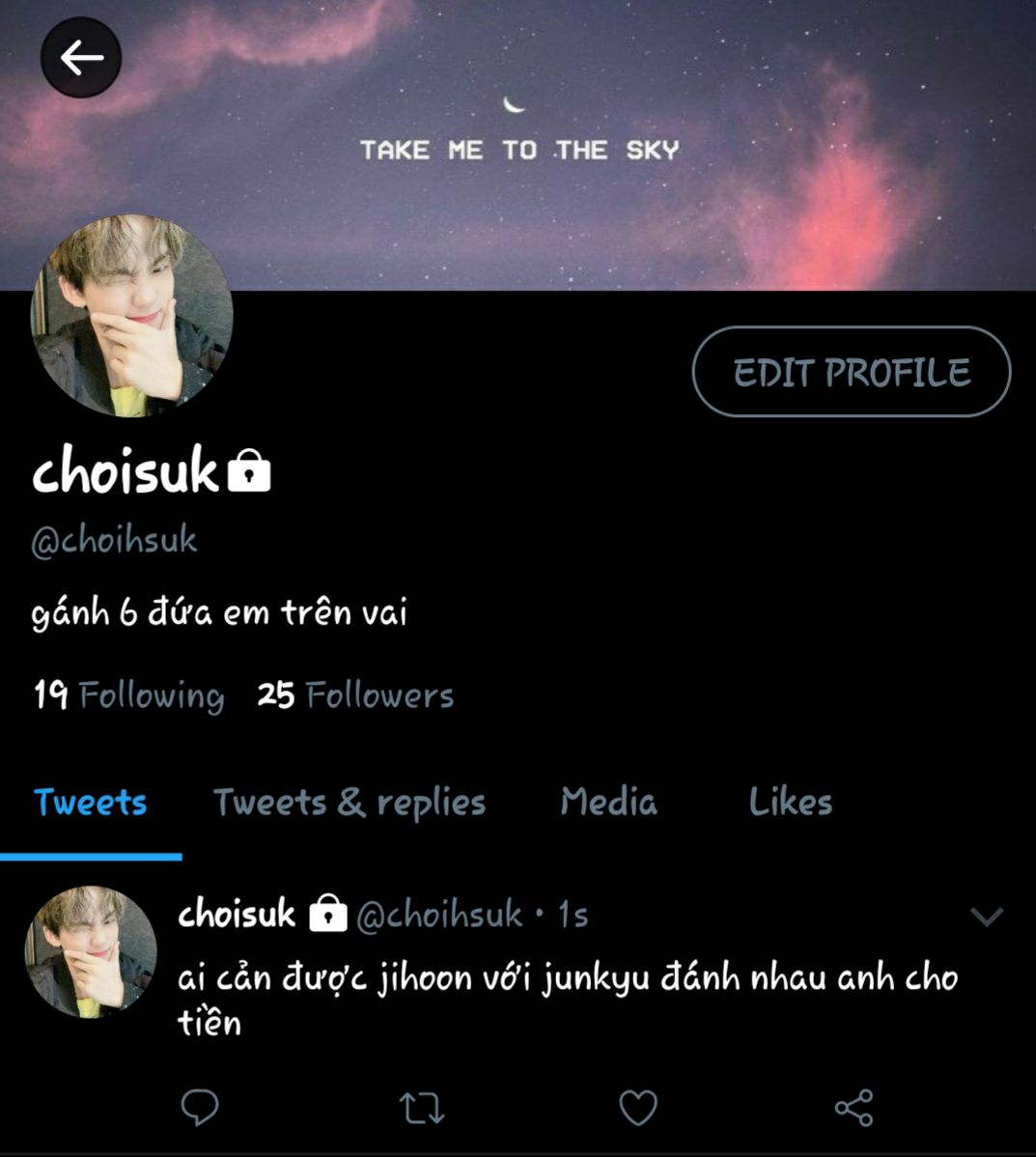Switch to the Media tab
This screenshot has width=1036, height=1157.
click(608, 803)
